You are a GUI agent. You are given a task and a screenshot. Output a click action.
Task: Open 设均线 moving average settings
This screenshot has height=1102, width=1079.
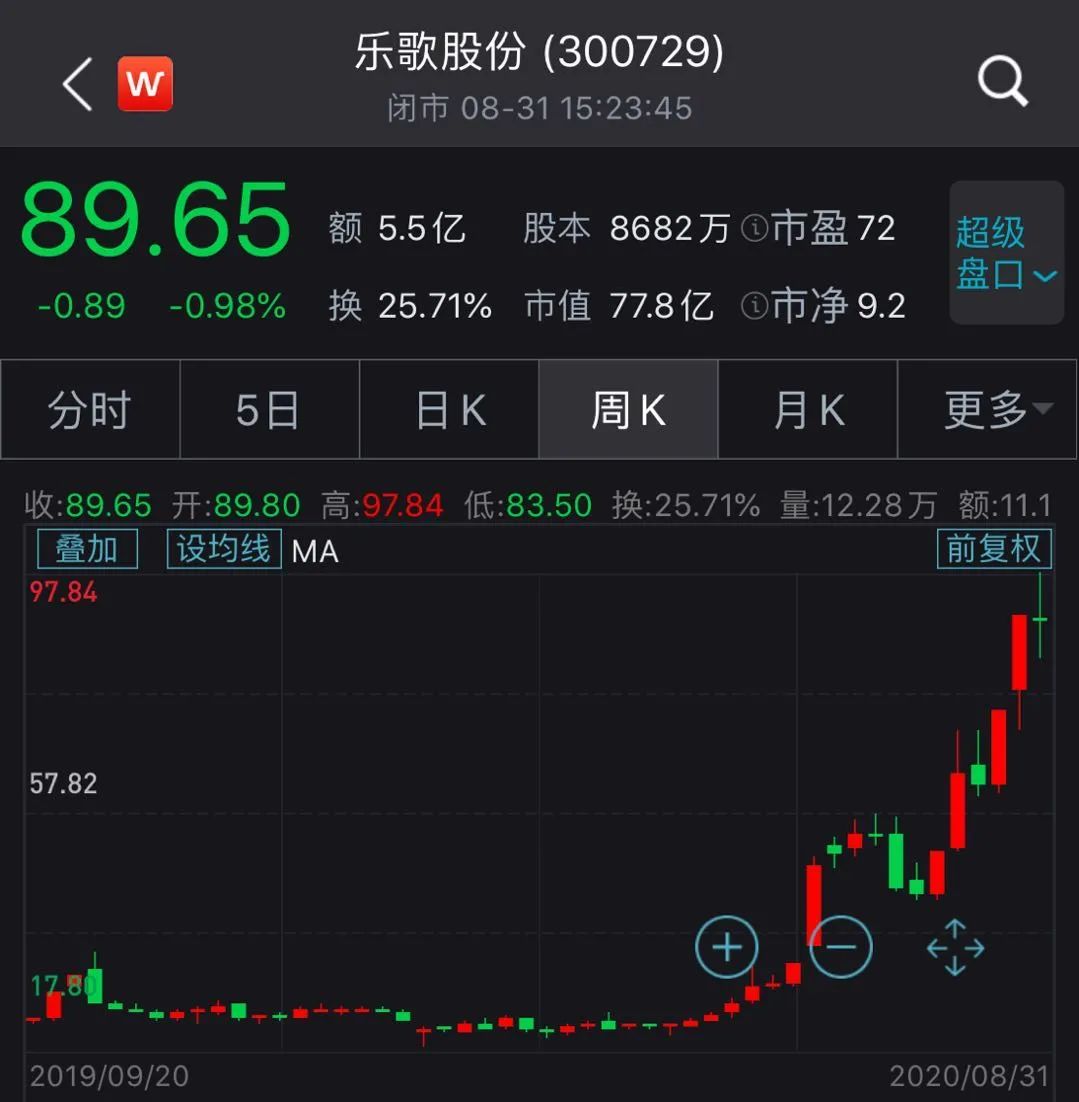(223, 549)
